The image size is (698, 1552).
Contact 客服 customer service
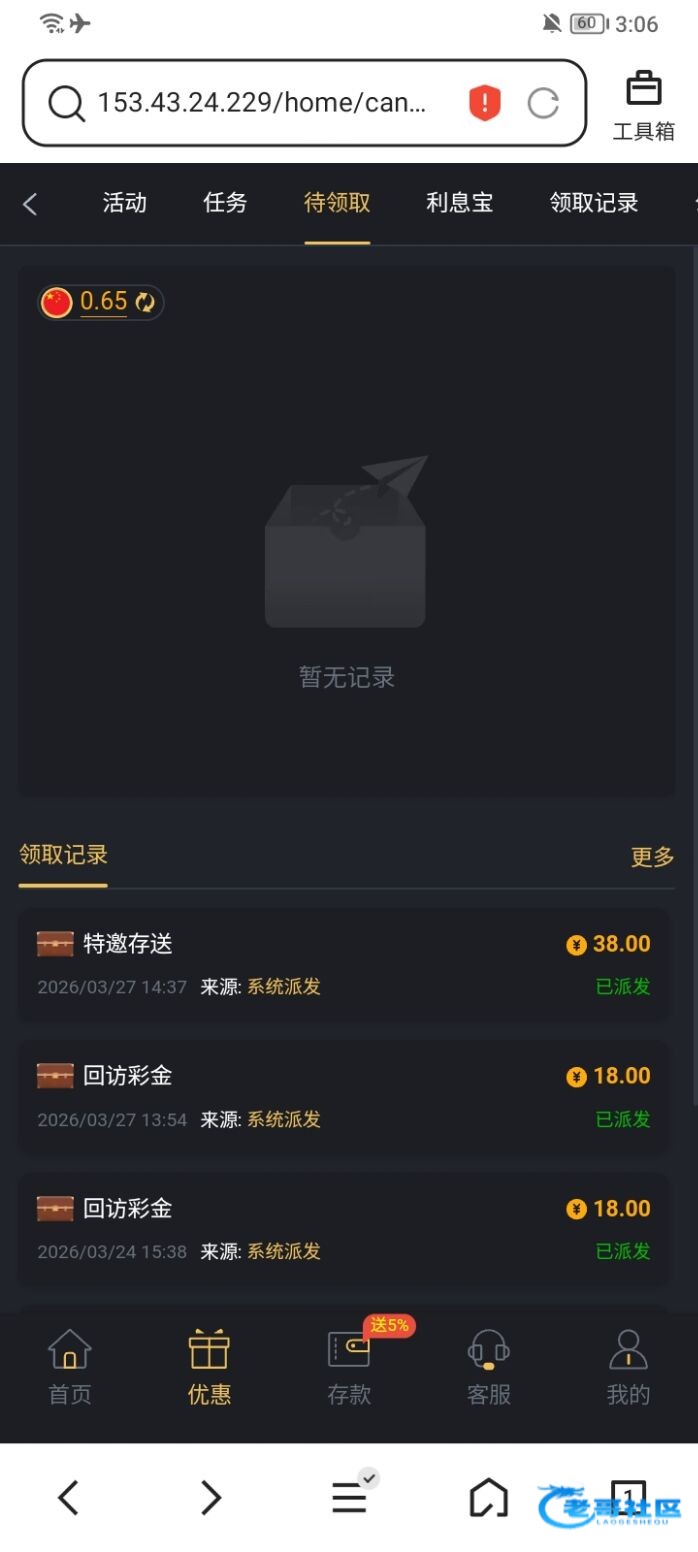pyautogui.click(x=489, y=1367)
